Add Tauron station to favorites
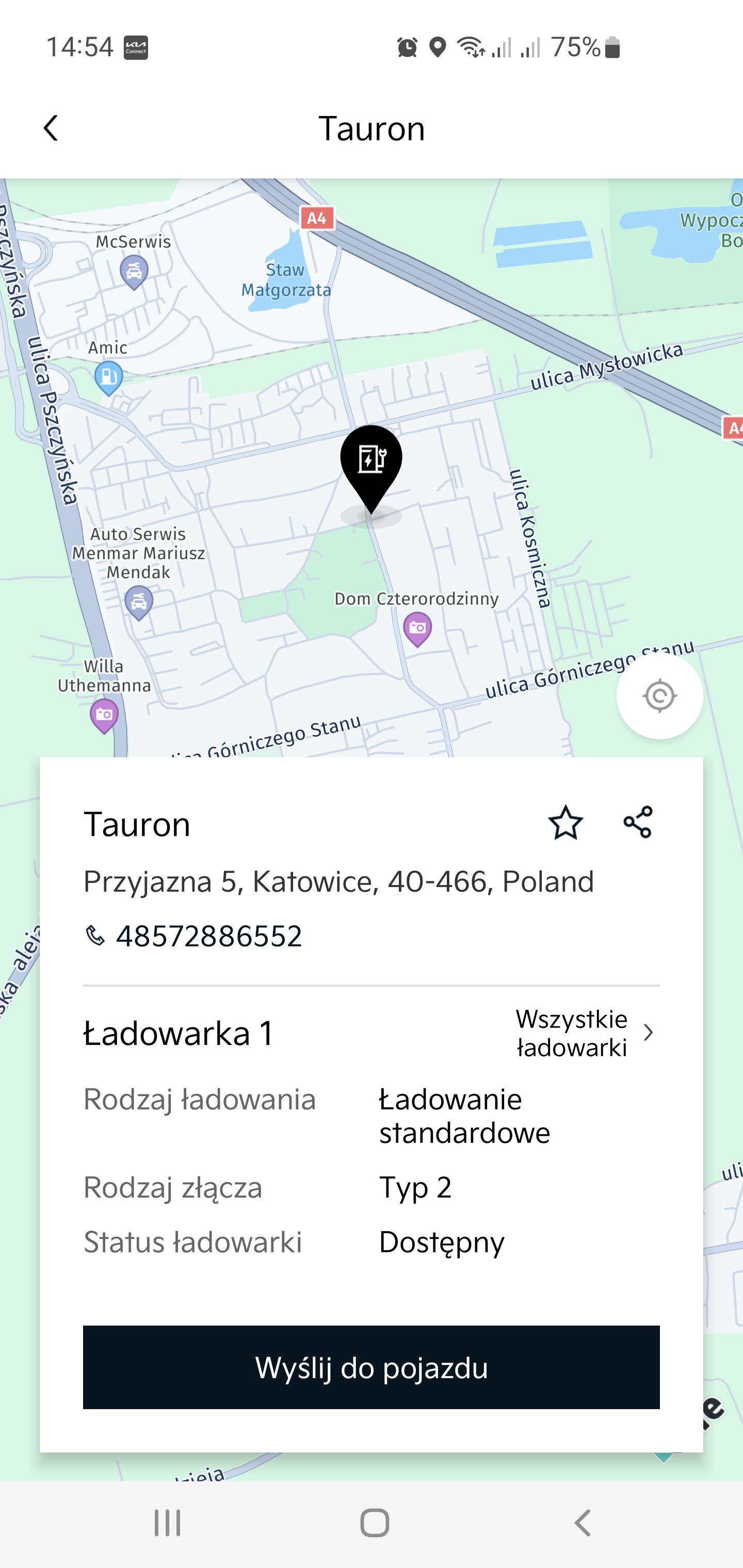The width and height of the screenshot is (743, 1568). coord(565,823)
